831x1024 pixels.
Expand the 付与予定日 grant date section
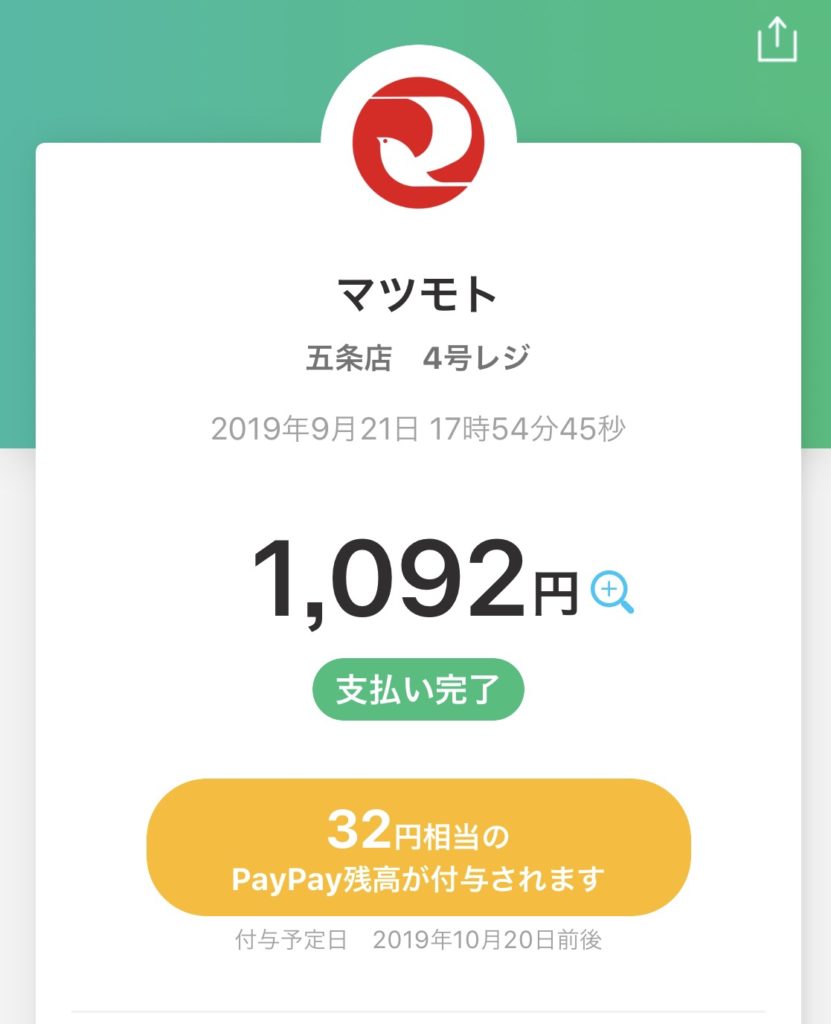416,938
